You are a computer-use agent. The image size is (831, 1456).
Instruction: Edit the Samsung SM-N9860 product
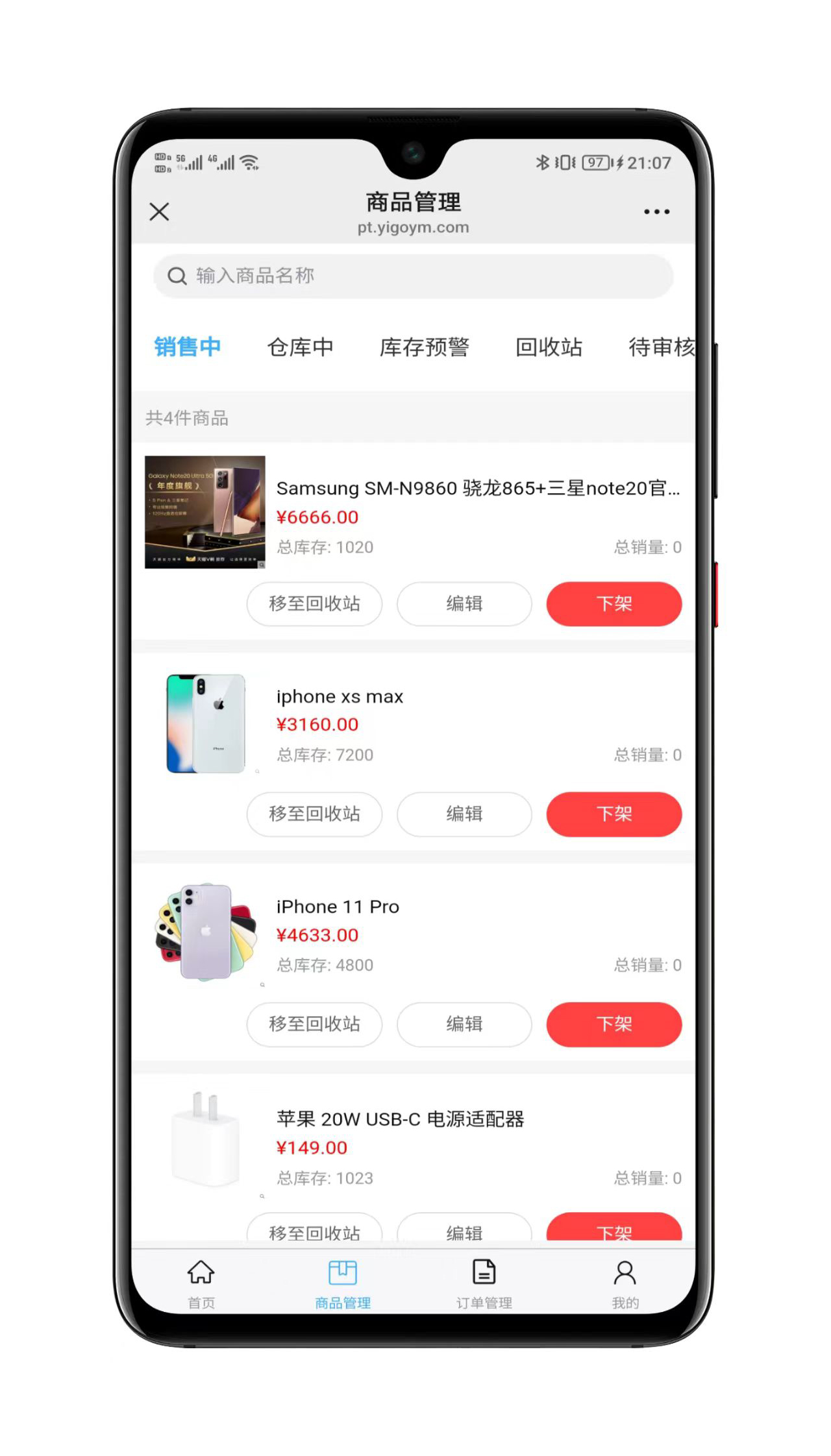(x=464, y=603)
